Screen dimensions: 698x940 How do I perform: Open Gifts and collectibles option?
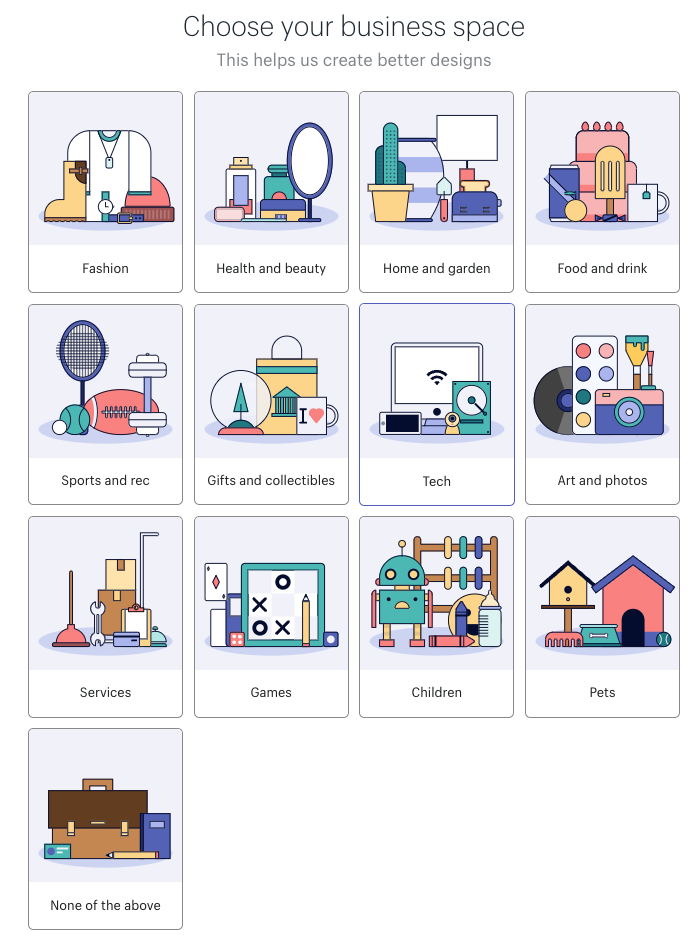(x=271, y=404)
